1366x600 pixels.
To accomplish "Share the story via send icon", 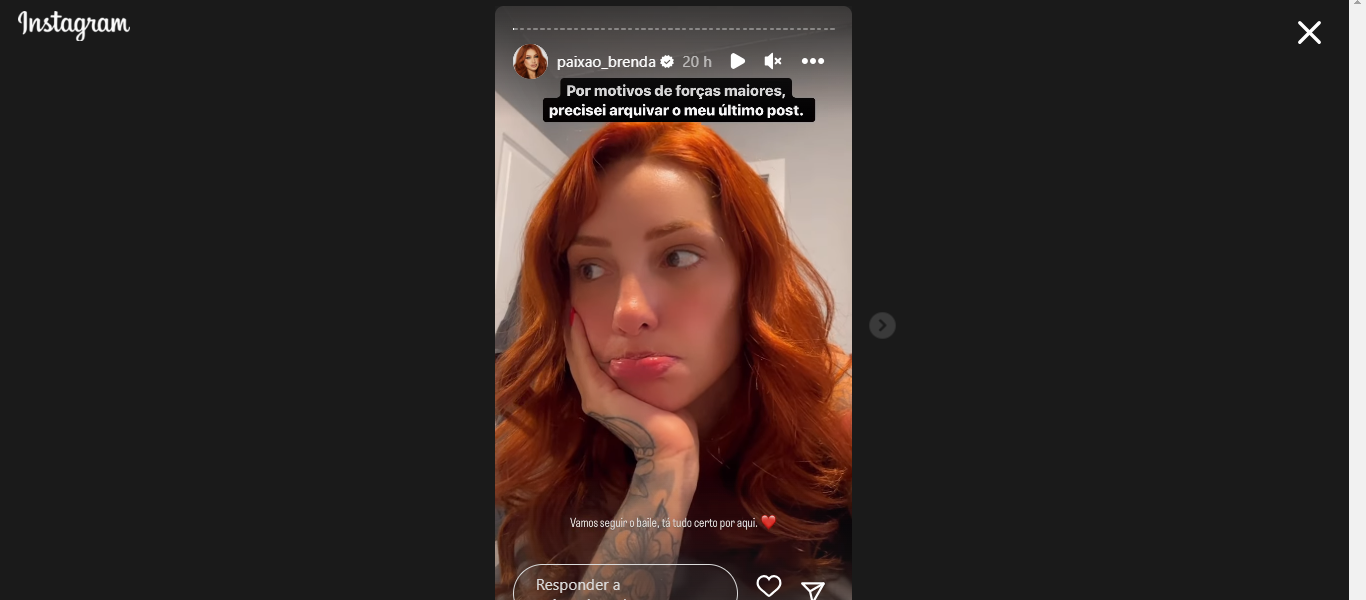I will 813,590.
